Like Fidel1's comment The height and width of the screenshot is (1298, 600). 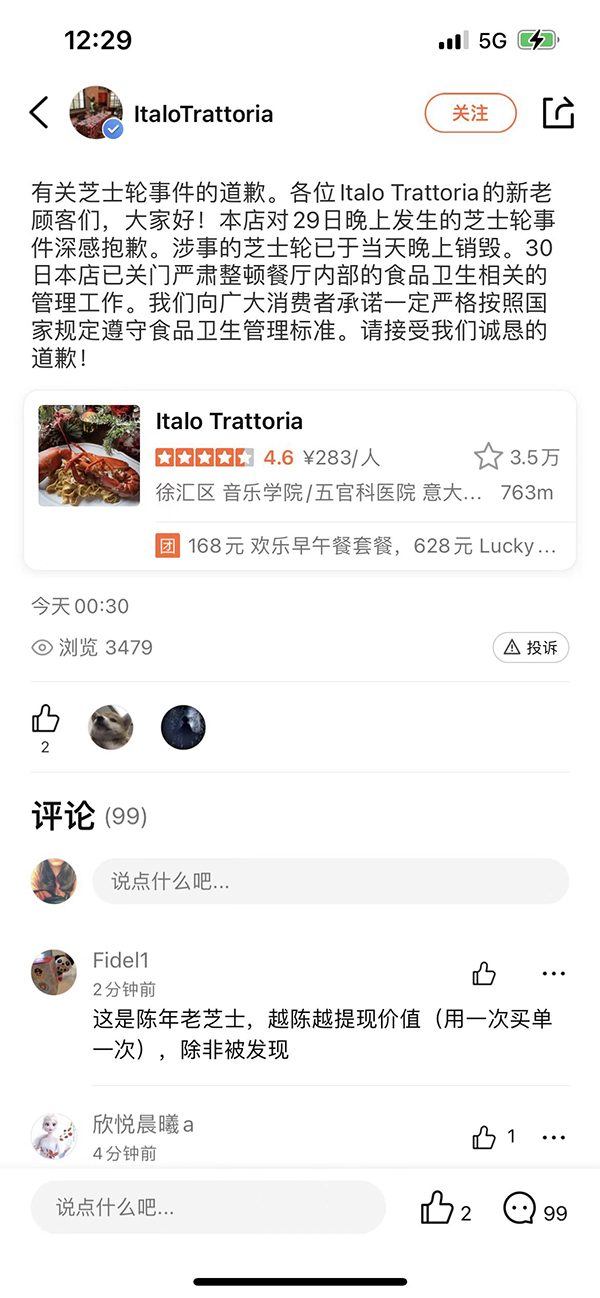tap(484, 973)
